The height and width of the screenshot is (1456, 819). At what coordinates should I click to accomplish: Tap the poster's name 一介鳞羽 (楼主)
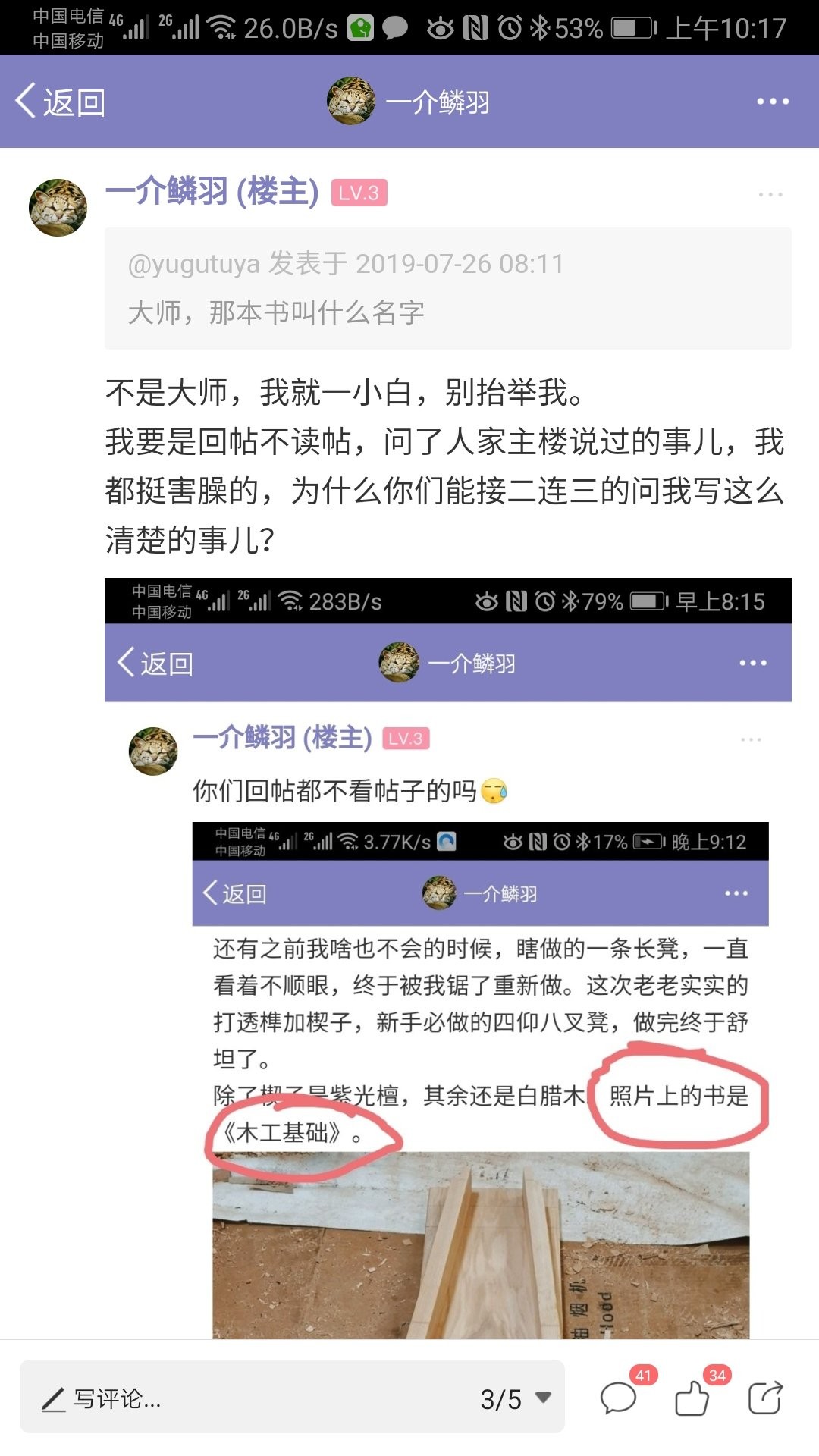212,192
